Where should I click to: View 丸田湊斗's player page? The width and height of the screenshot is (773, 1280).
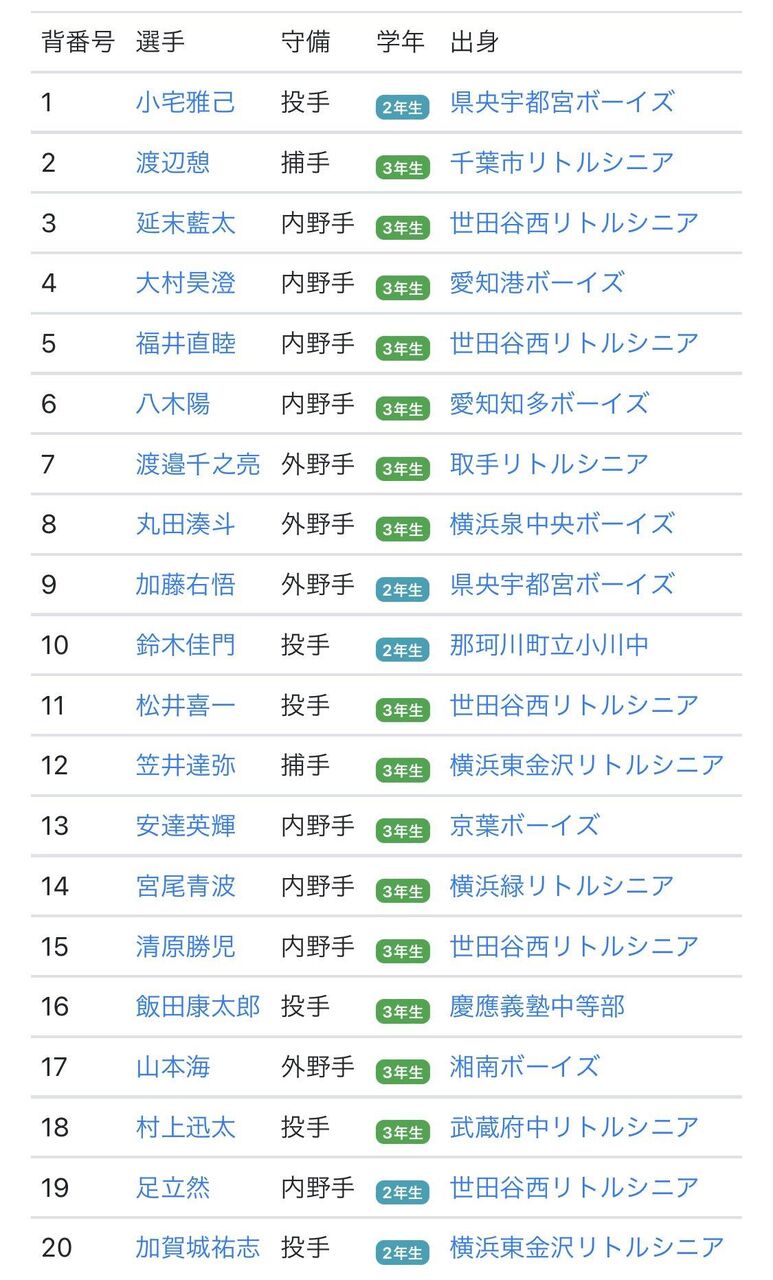point(185,524)
